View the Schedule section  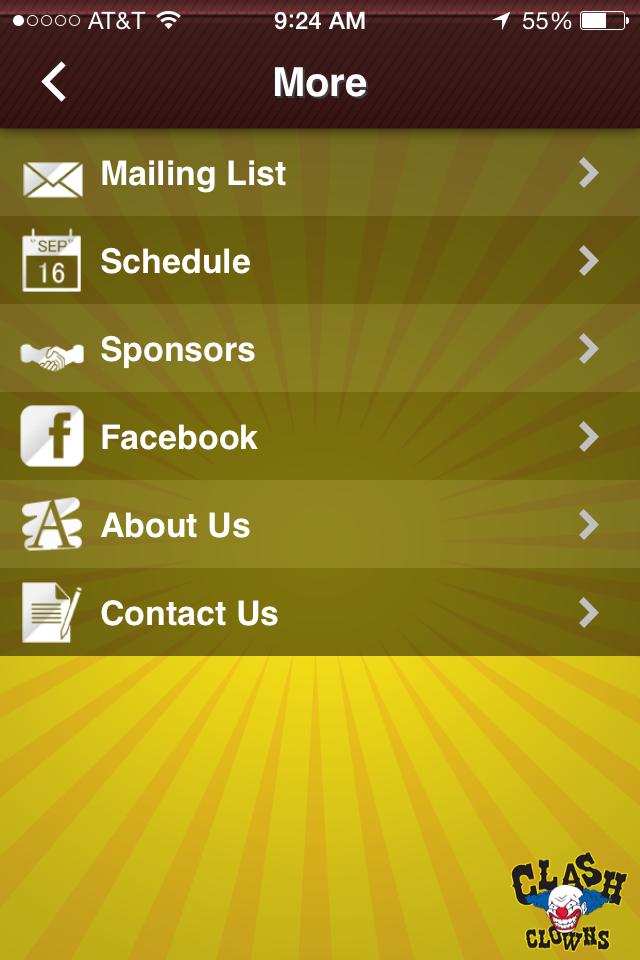point(320,262)
